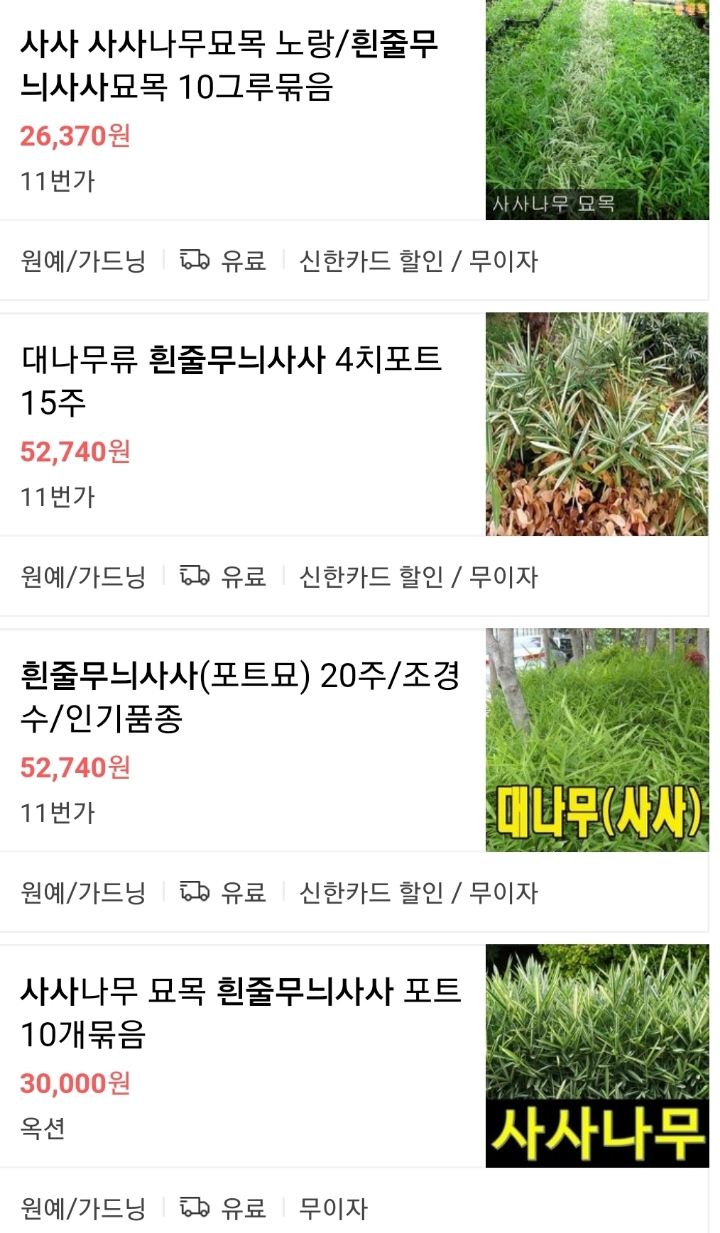Open the 26,370원 사사나무묘목 10그루묶음 listing

230,66
